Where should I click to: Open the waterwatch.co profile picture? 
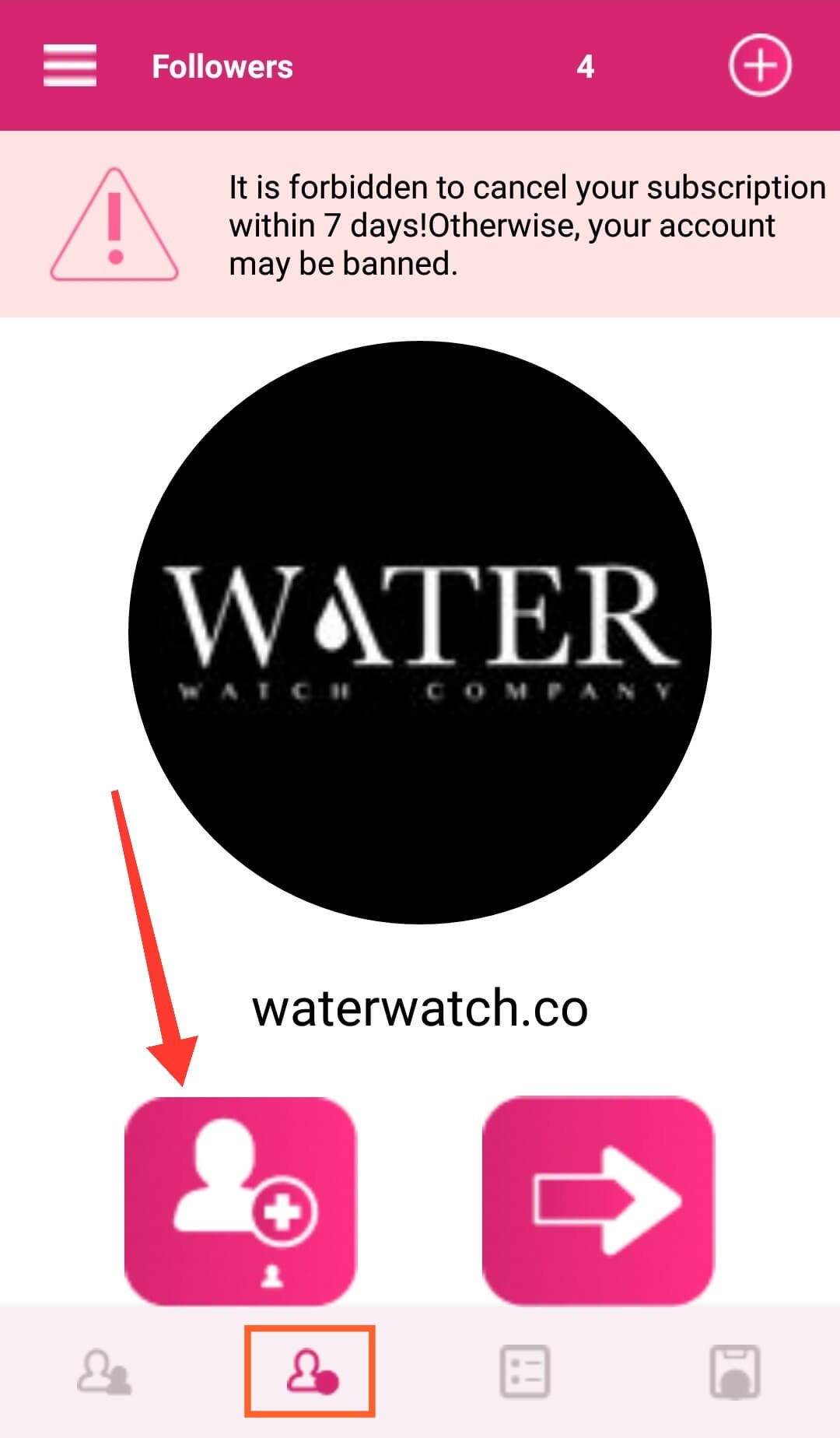tap(420, 632)
